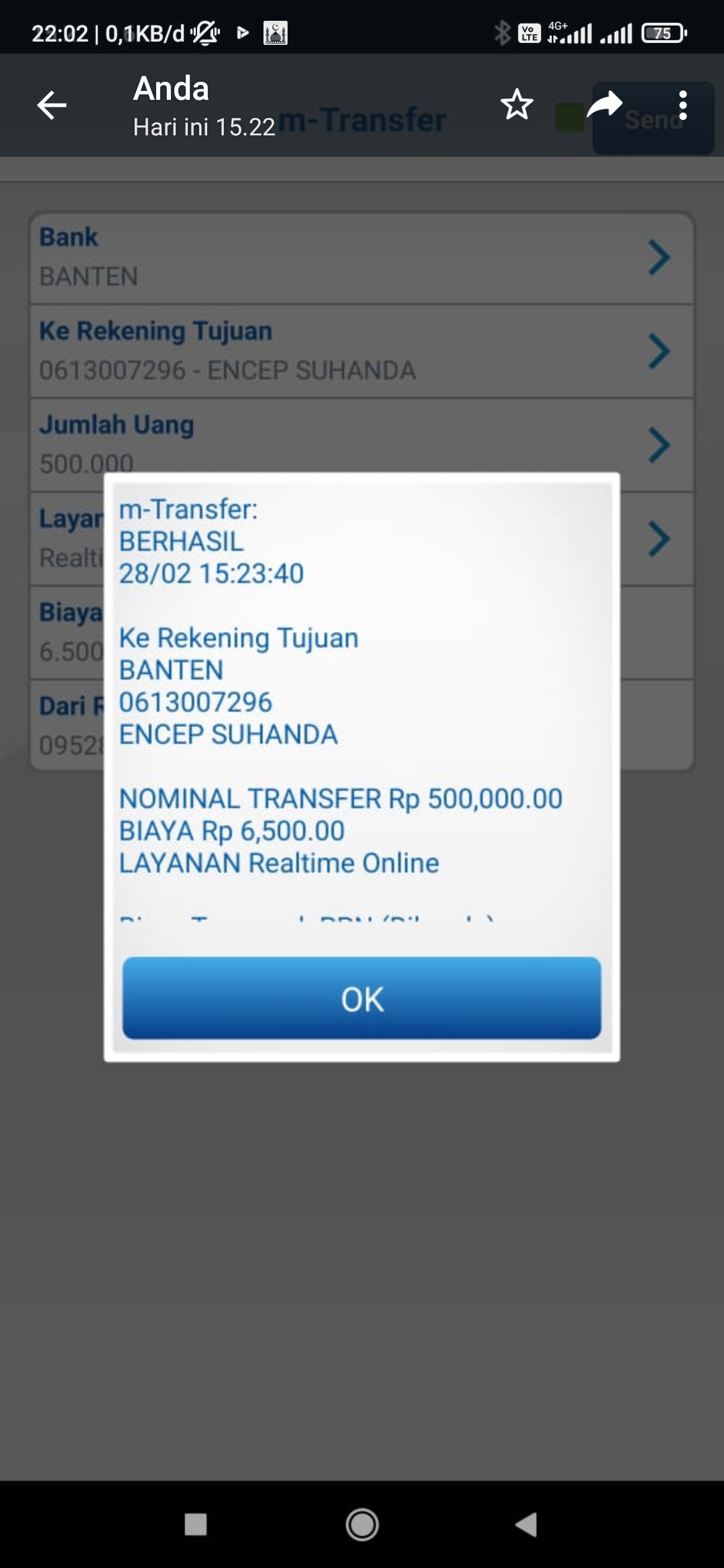The image size is (724, 1568).
Task: Open the recent apps view
Action: click(x=196, y=1524)
